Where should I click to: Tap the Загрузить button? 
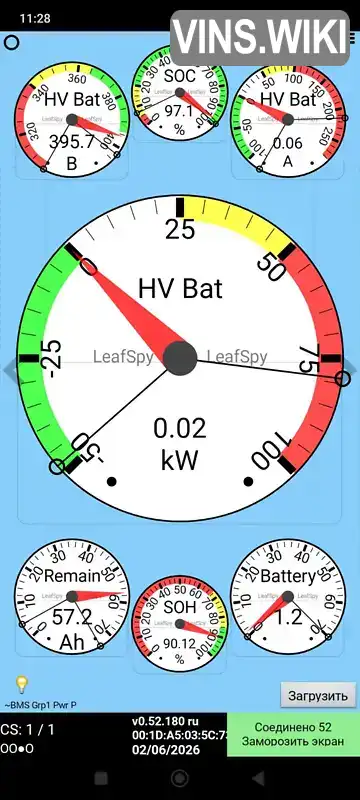coord(318,695)
